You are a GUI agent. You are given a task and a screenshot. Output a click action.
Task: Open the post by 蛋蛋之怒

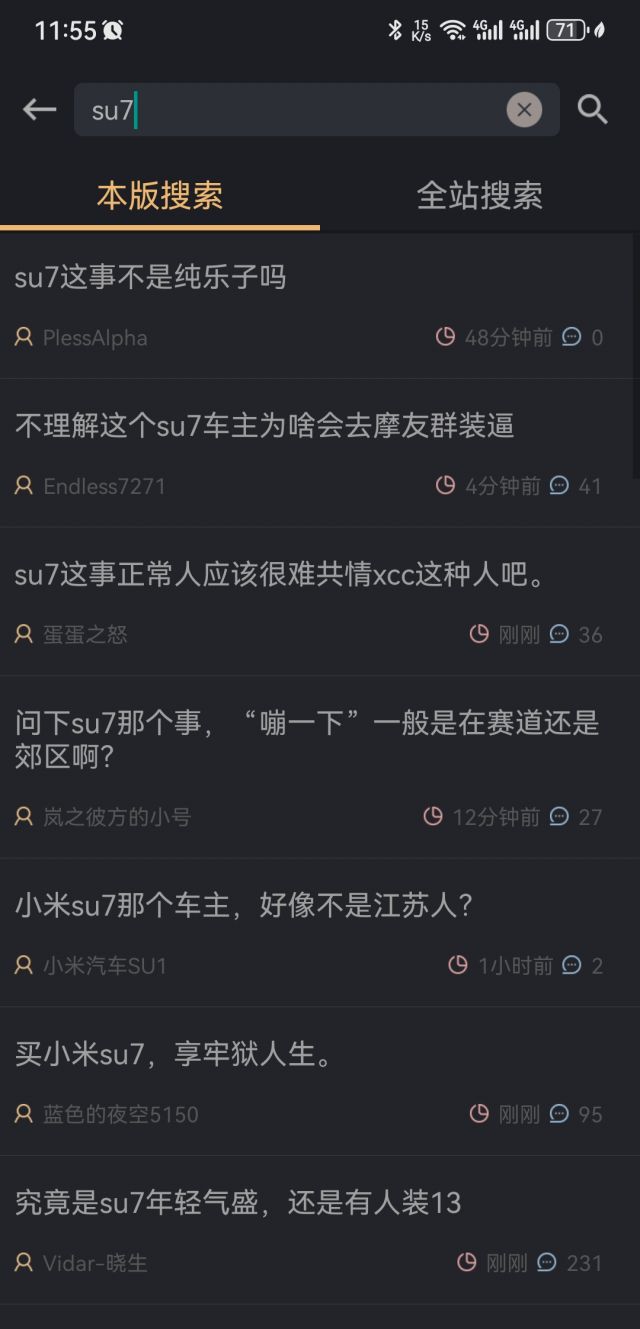click(x=320, y=602)
